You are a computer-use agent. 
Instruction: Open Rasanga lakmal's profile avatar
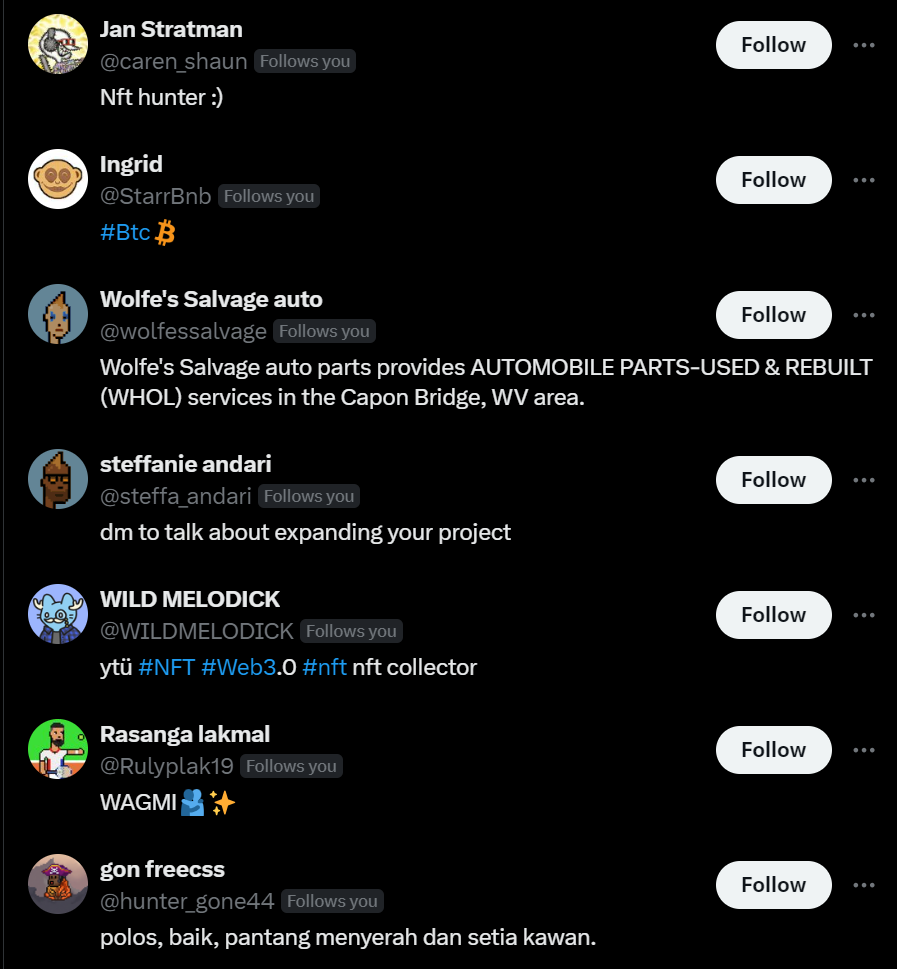pyautogui.click(x=58, y=749)
